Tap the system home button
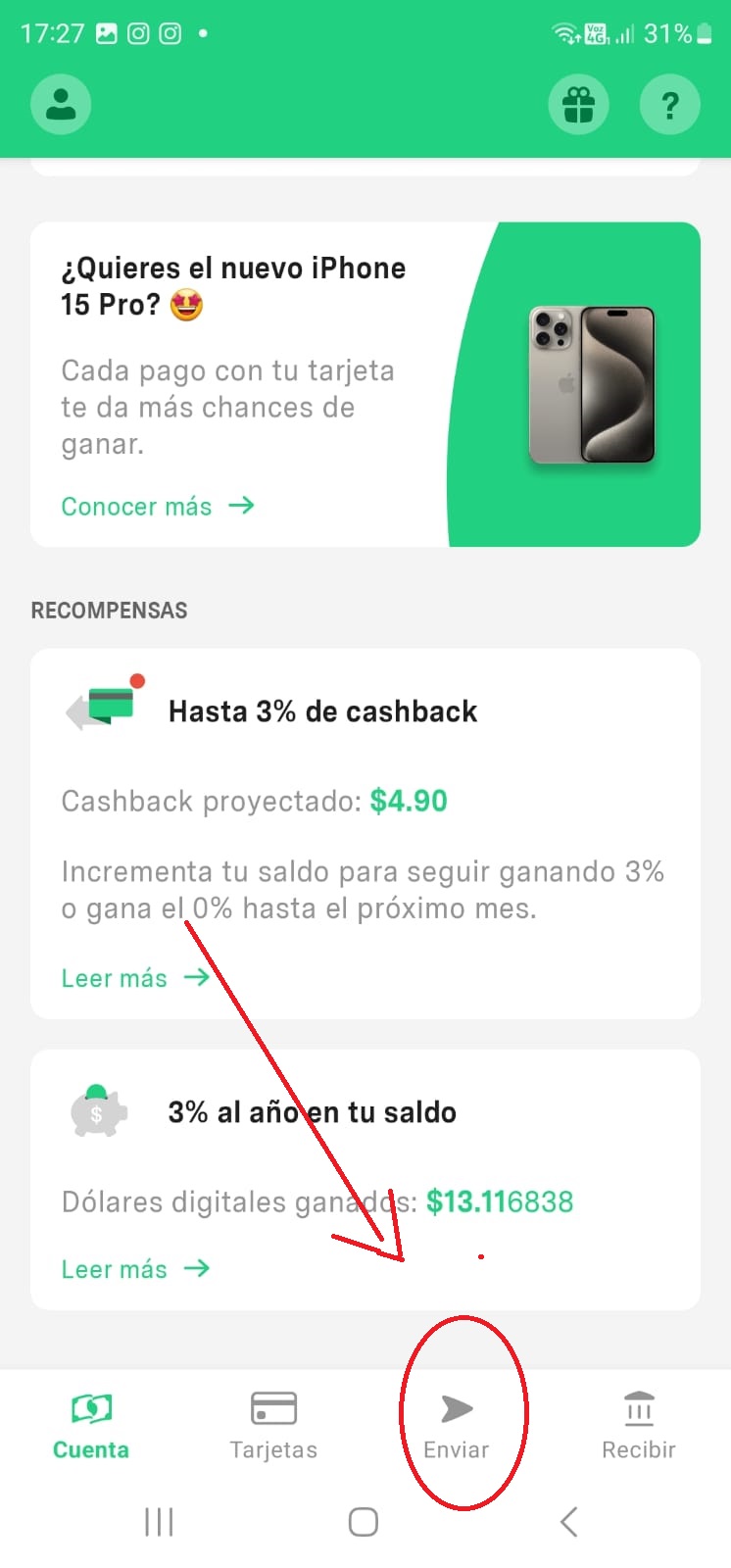731x1568 pixels. 364,1522
